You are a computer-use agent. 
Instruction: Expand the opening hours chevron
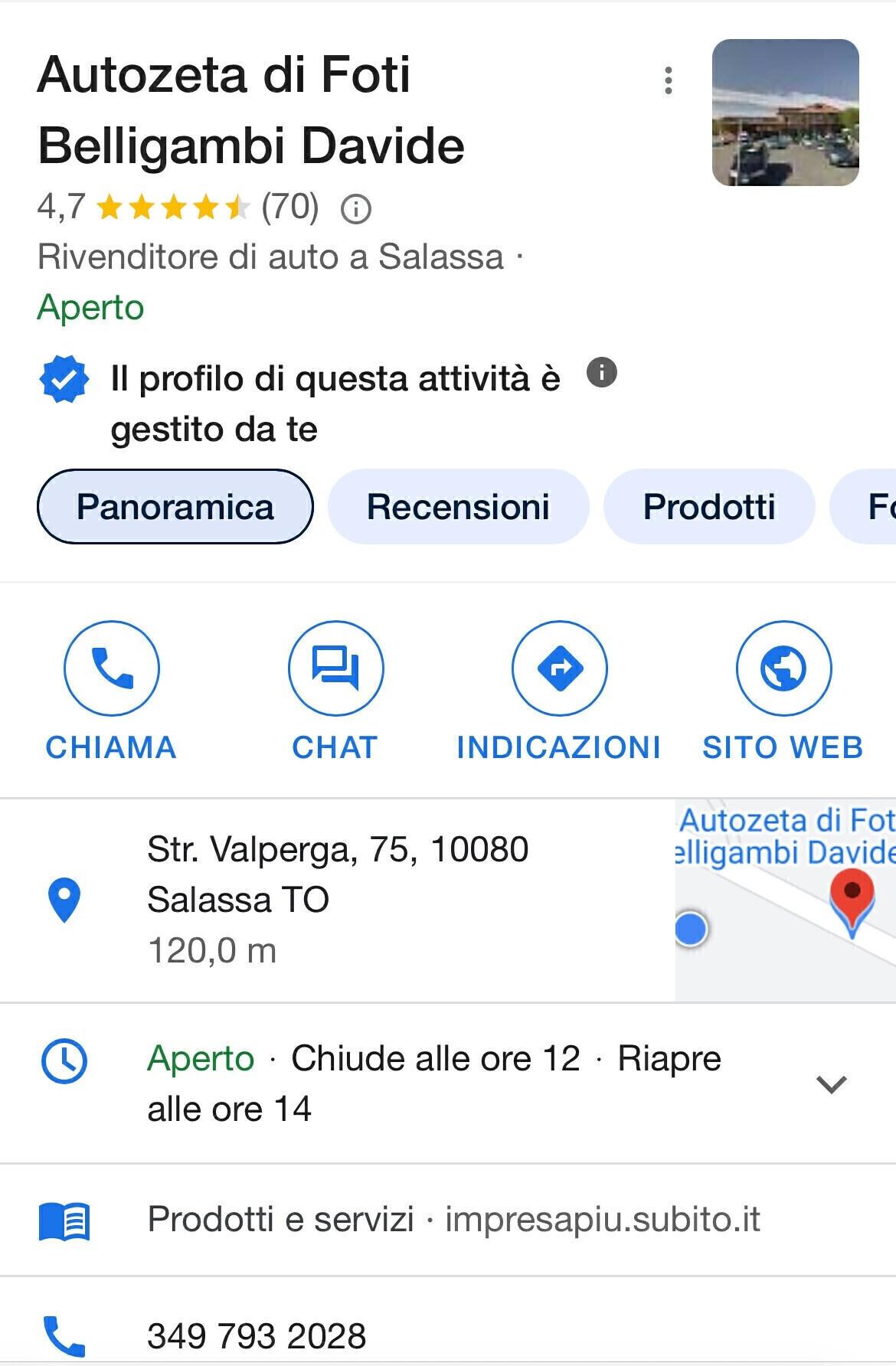point(831,1083)
